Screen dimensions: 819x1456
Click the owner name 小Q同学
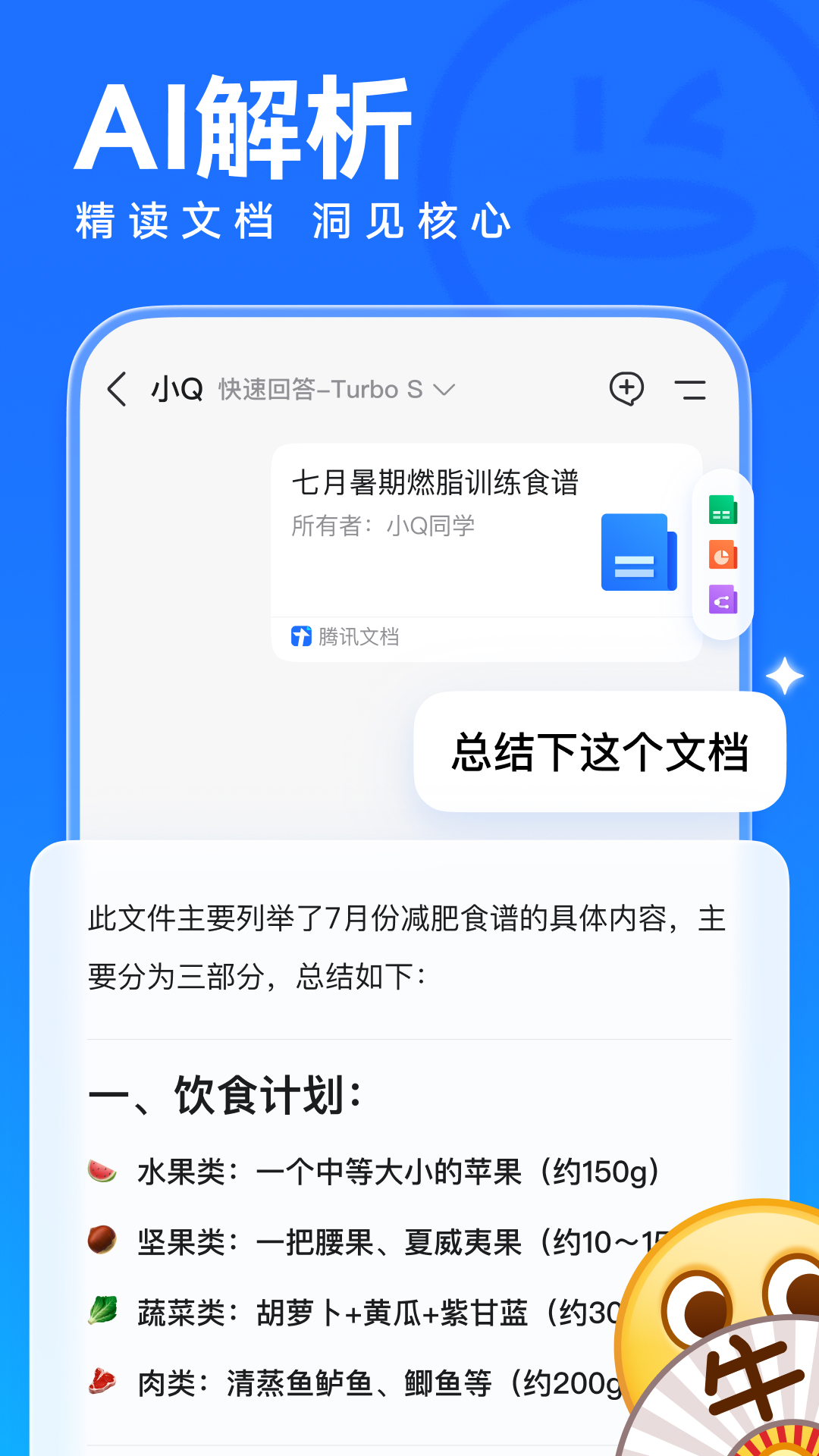[429, 526]
